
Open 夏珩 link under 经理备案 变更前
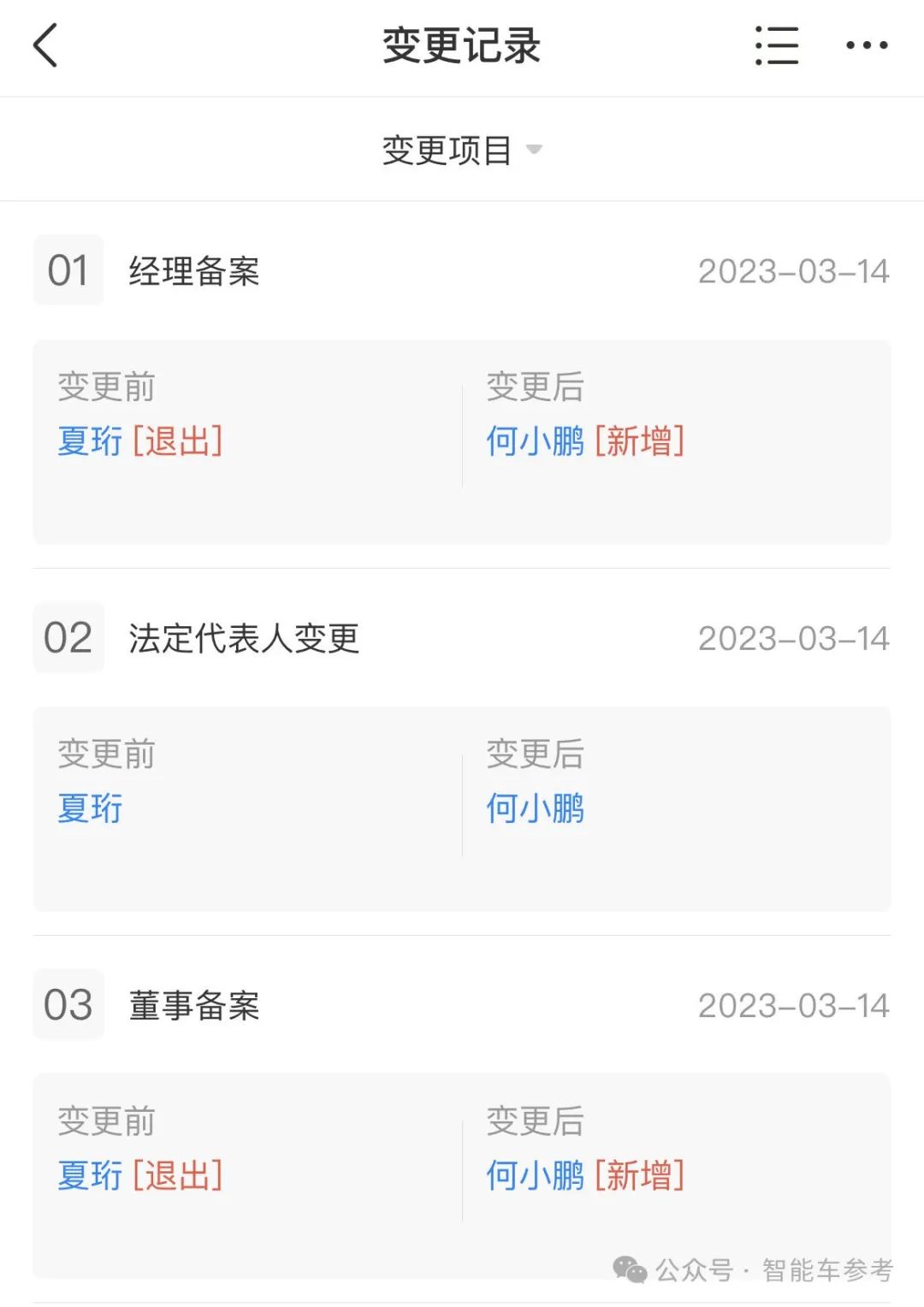[91, 441]
